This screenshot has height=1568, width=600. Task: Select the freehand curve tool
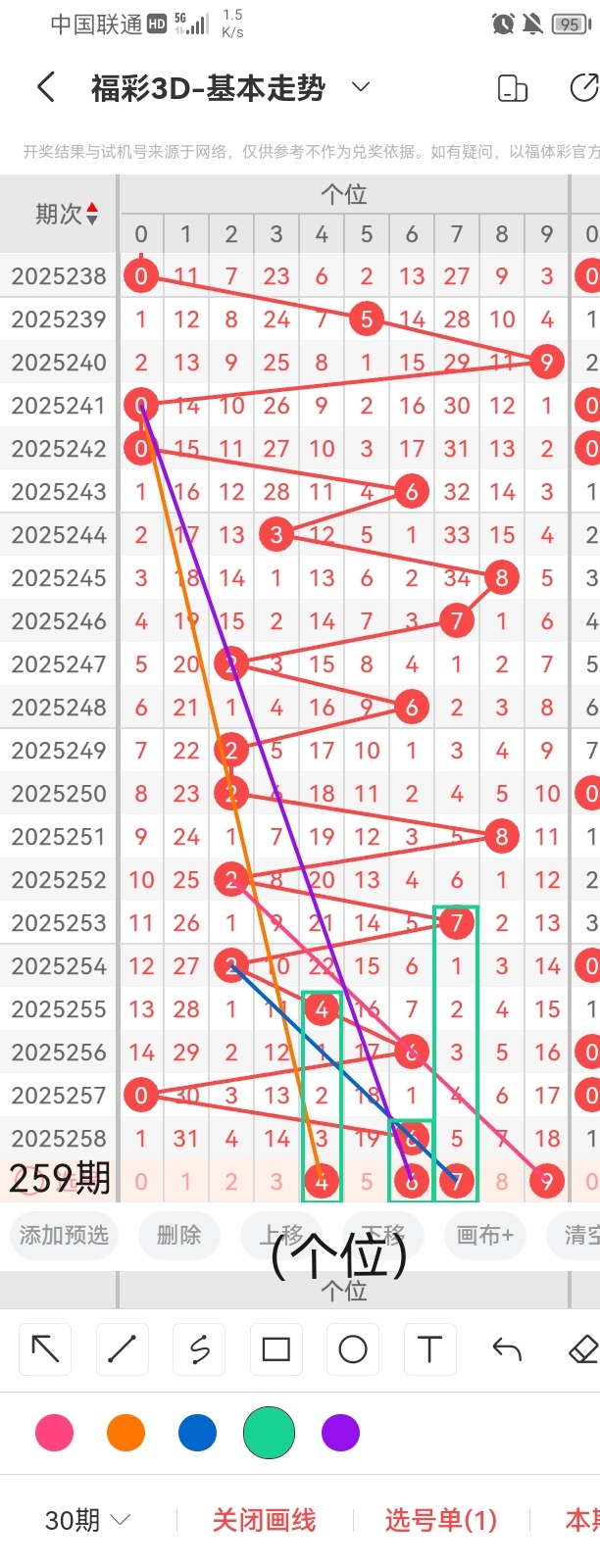[x=199, y=1349]
